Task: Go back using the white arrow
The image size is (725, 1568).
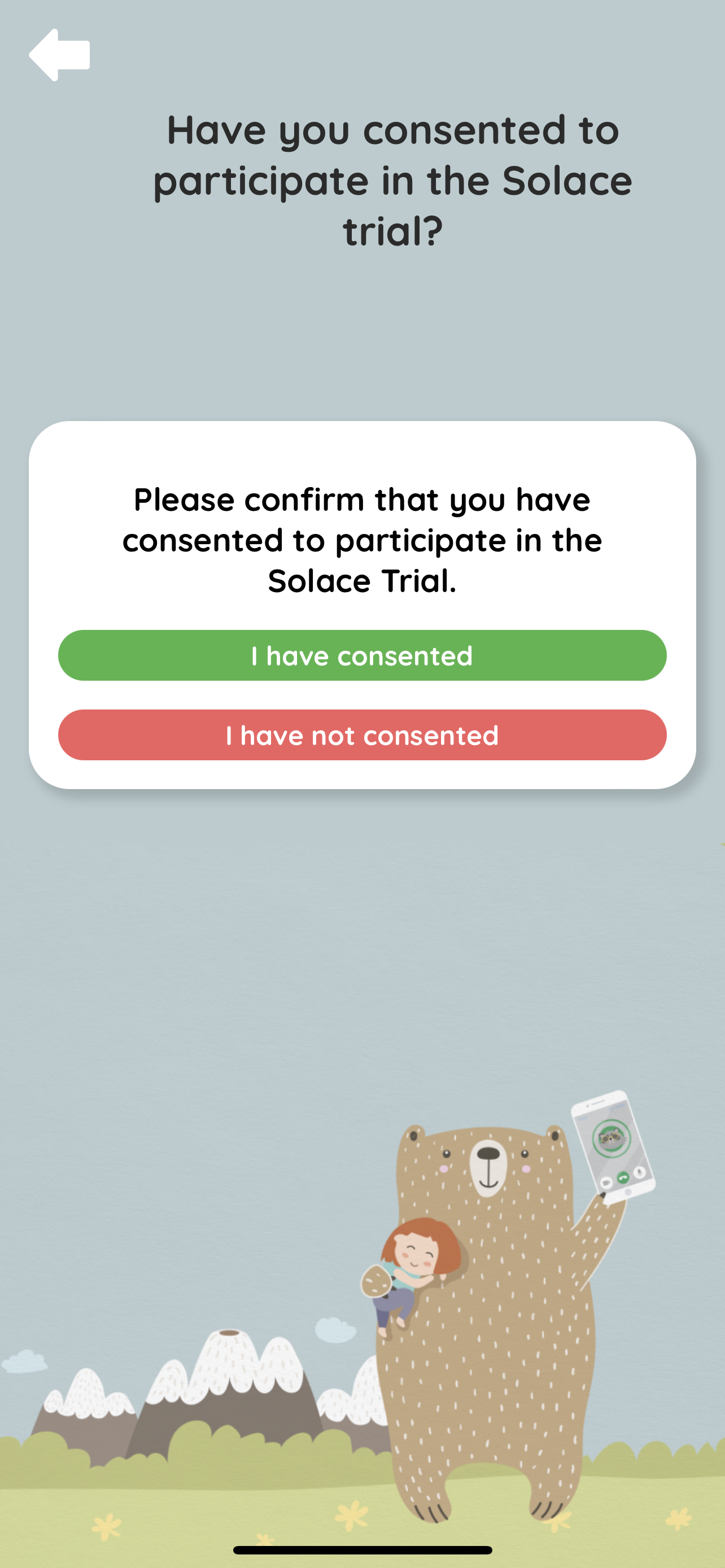Action: point(59,55)
